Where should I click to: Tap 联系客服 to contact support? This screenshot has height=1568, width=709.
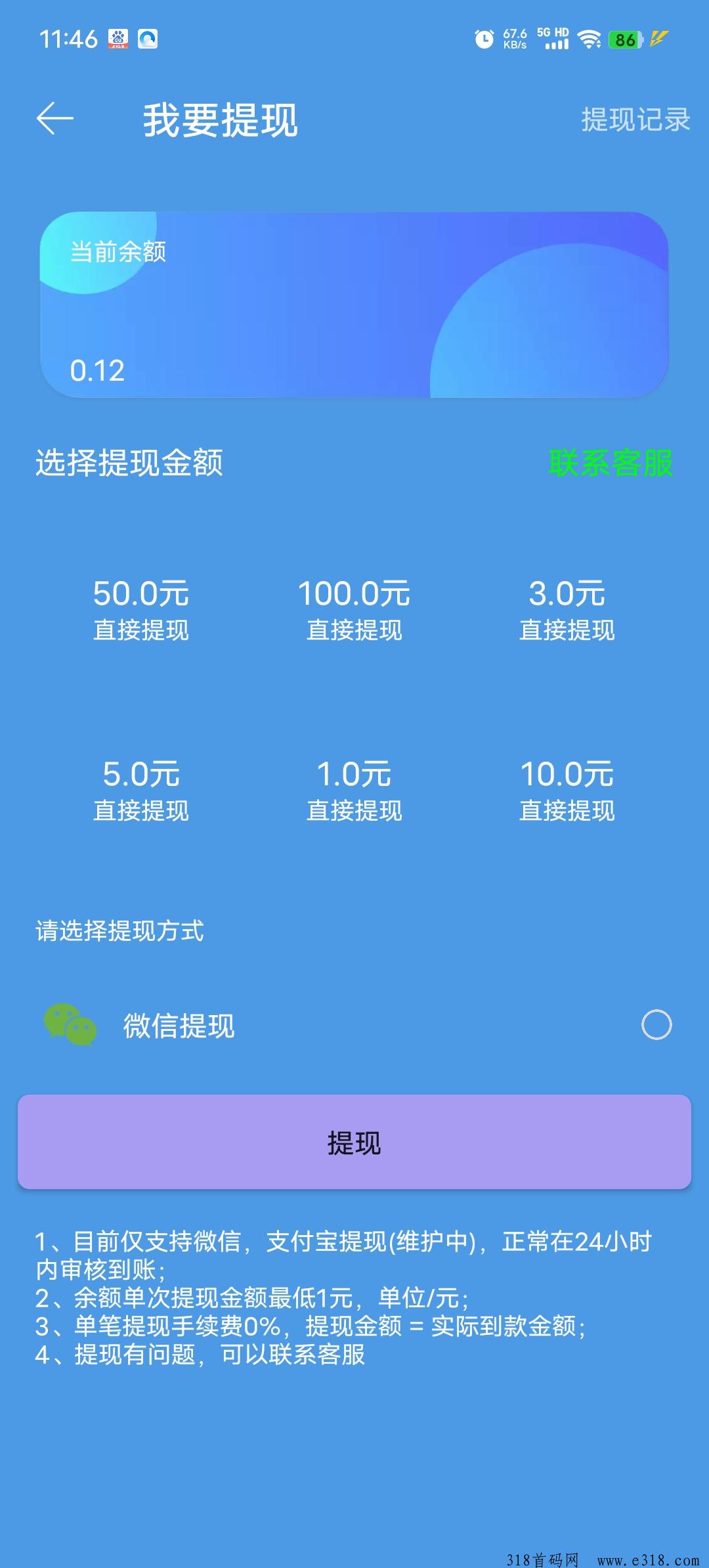click(611, 463)
